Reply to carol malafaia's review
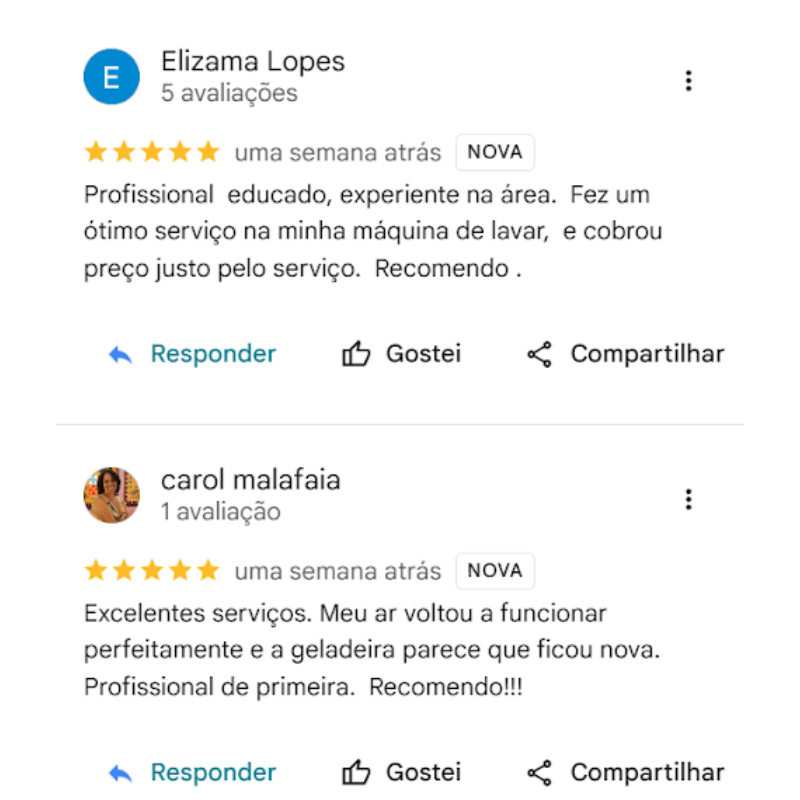The image size is (800, 800). 192,772
